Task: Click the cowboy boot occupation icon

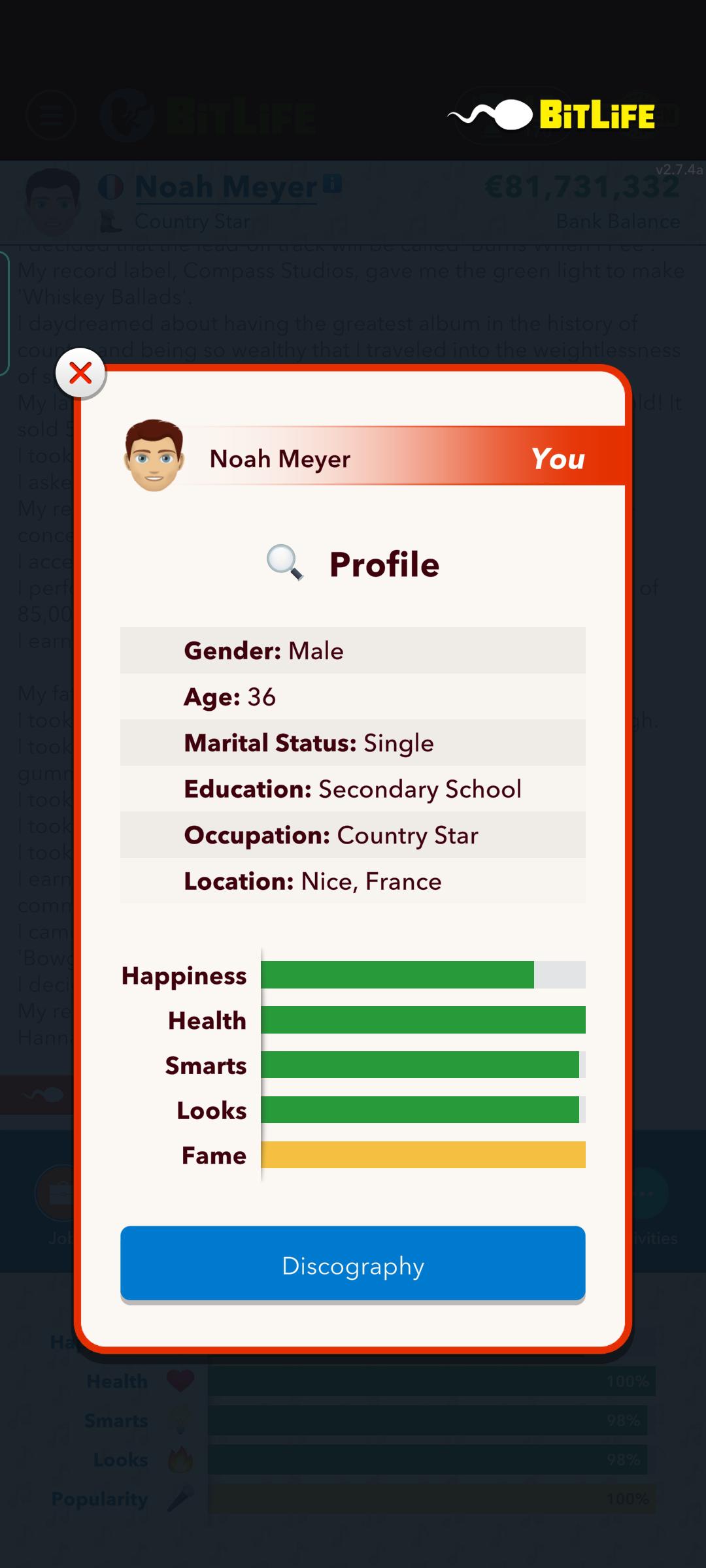Action: click(x=110, y=222)
